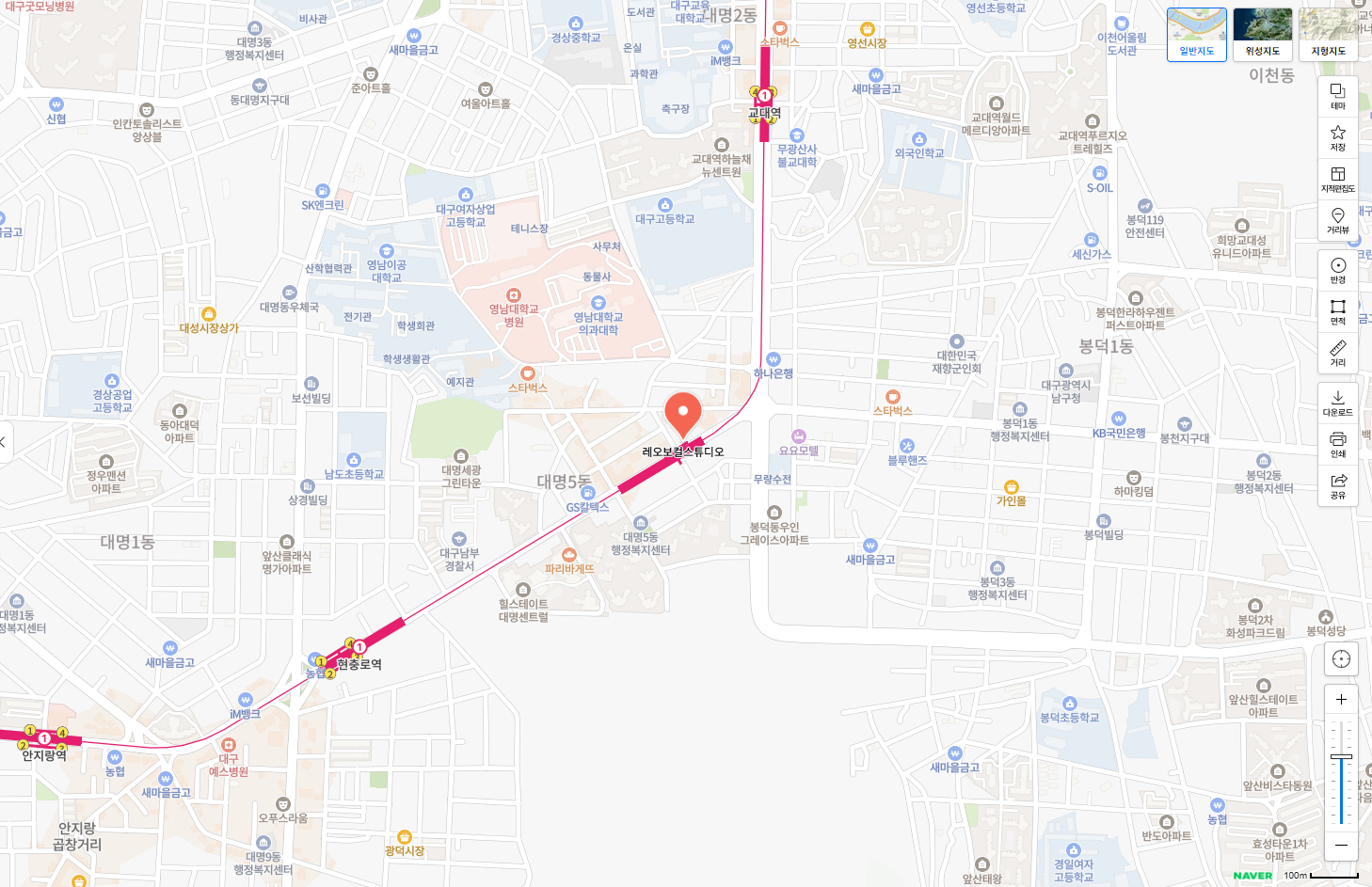Switch to 지형지도 terrain view
Image resolution: width=1372 pixels, height=887 pixels.
(1328, 35)
